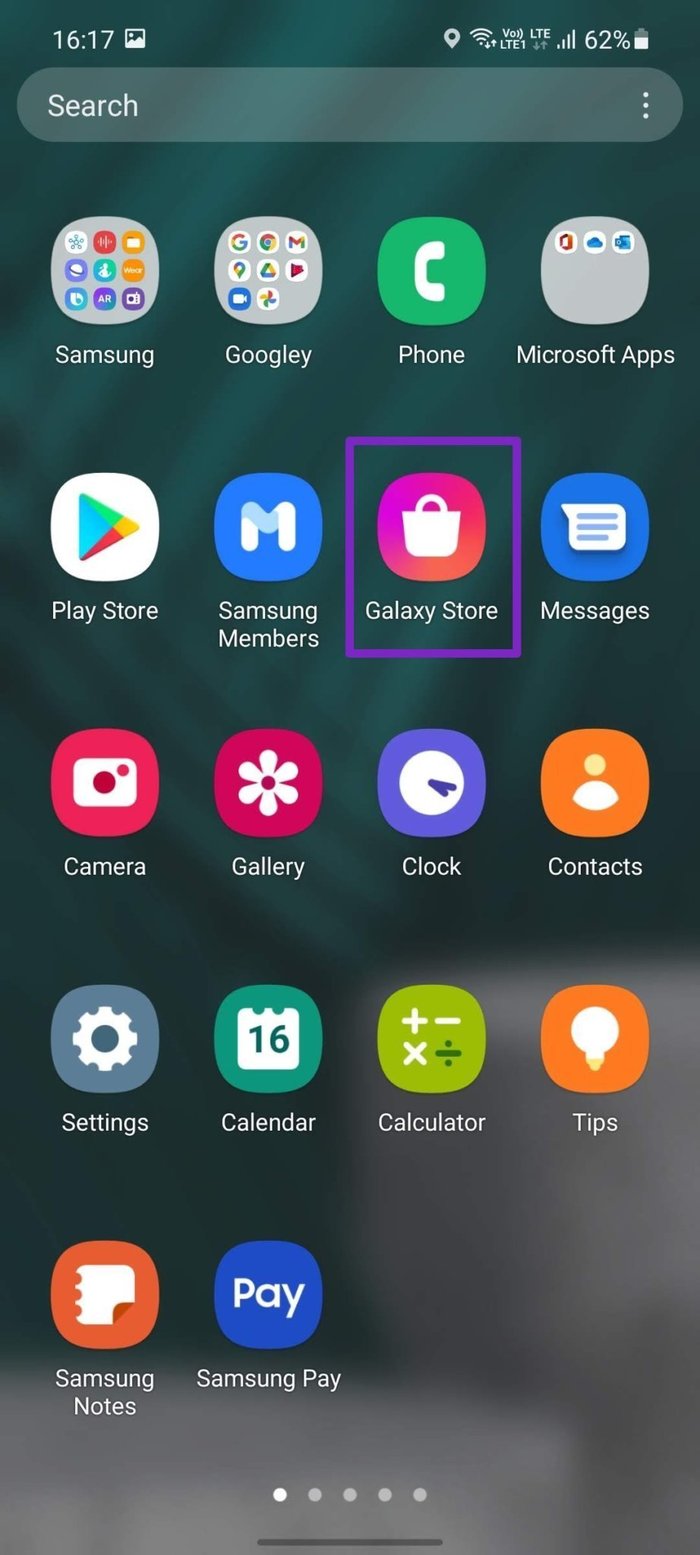Open the Microsoft Apps folder

coord(595,271)
